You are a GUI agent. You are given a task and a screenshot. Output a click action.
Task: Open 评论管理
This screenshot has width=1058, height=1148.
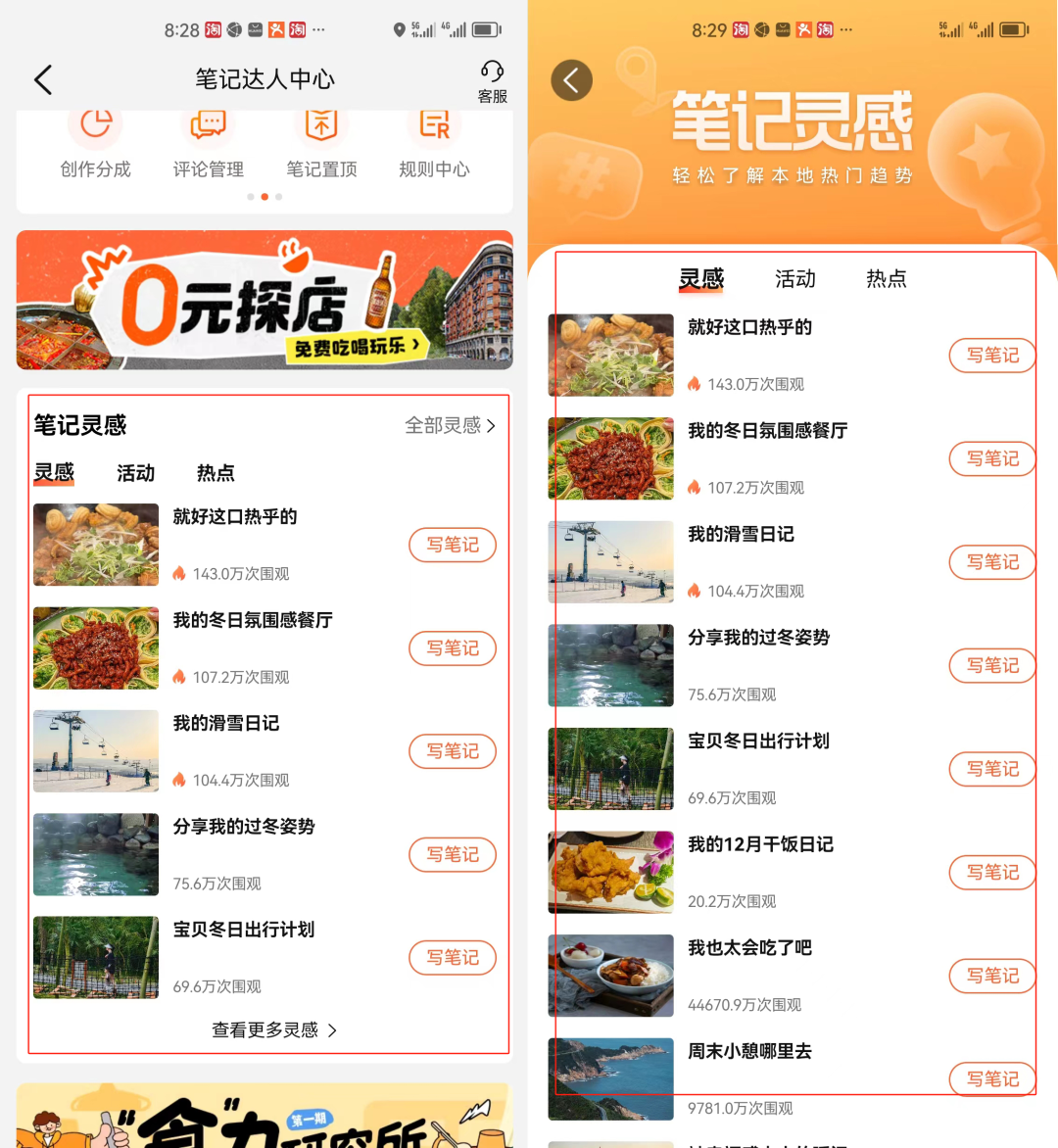pyautogui.click(x=208, y=145)
